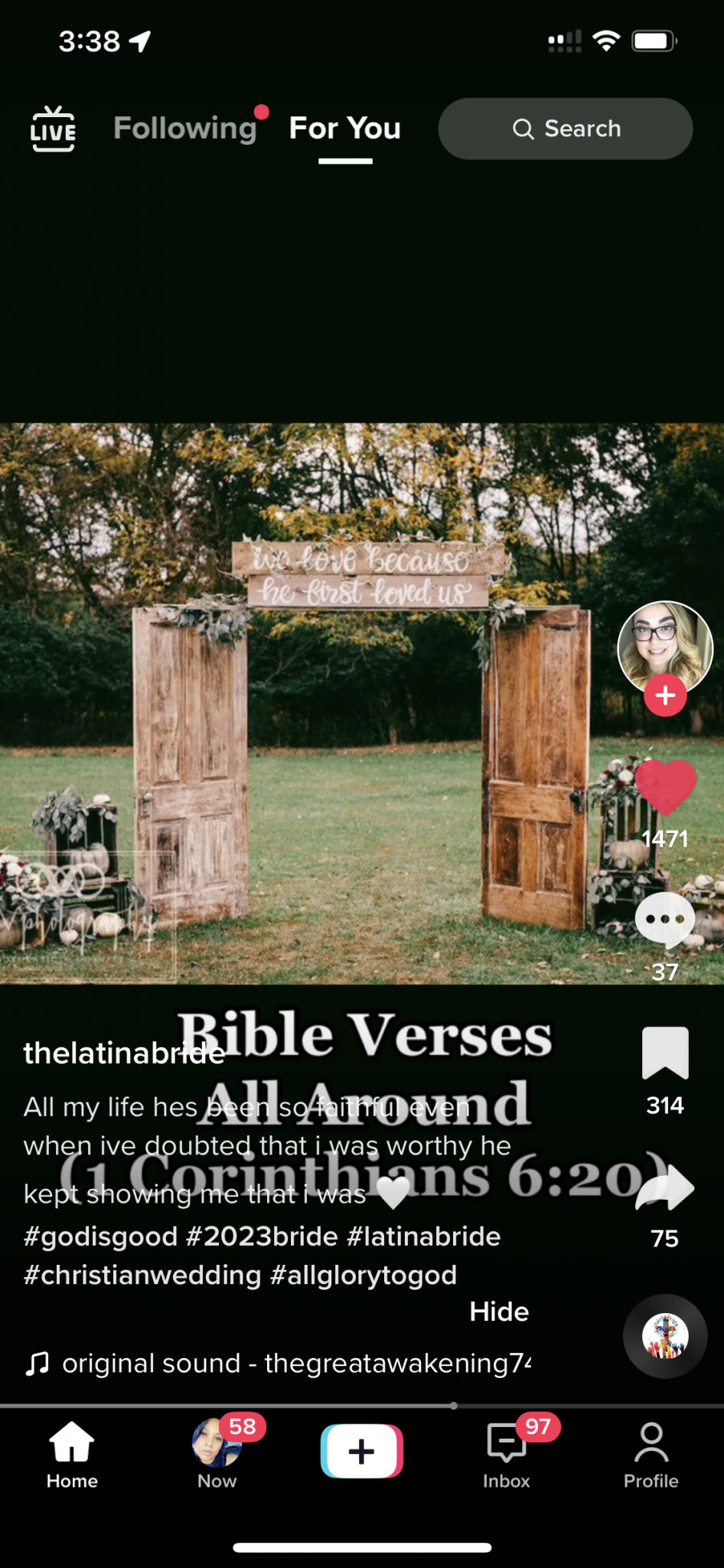Screen dimensions: 724x1568
Task: Go to the Home tab
Action: tap(72, 1455)
